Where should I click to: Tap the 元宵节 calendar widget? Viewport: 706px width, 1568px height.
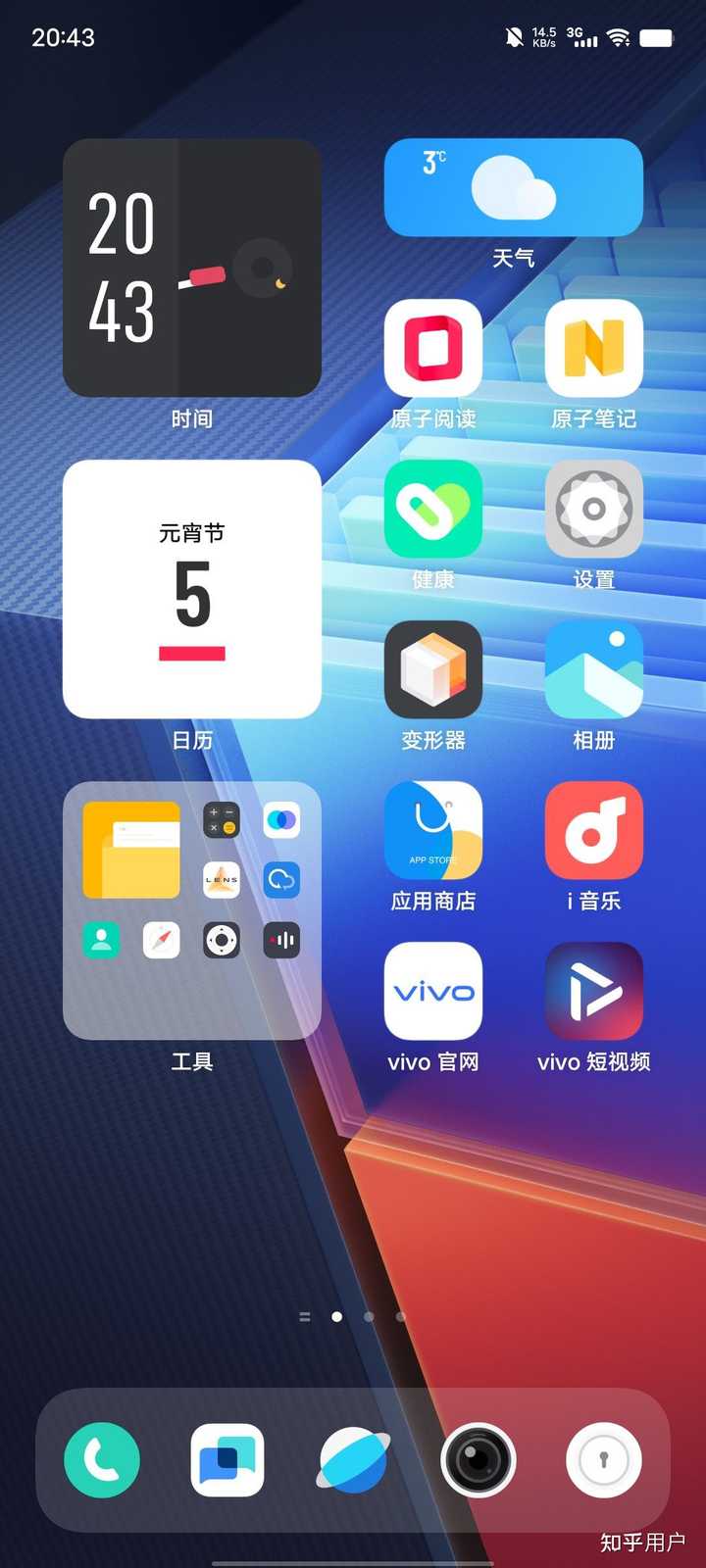point(192,588)
